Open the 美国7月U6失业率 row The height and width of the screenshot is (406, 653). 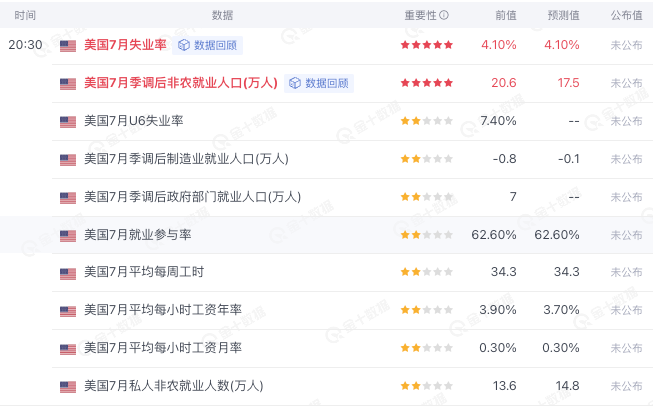tap(133, 121)
